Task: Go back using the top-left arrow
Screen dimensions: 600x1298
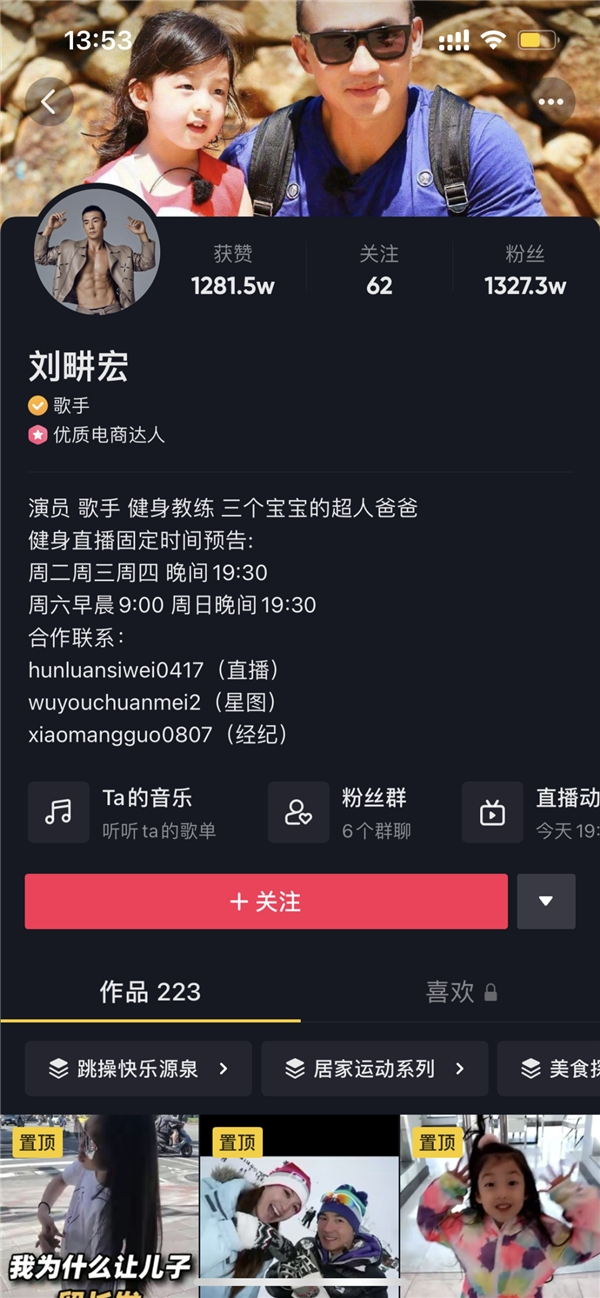Action: point(49,101)
